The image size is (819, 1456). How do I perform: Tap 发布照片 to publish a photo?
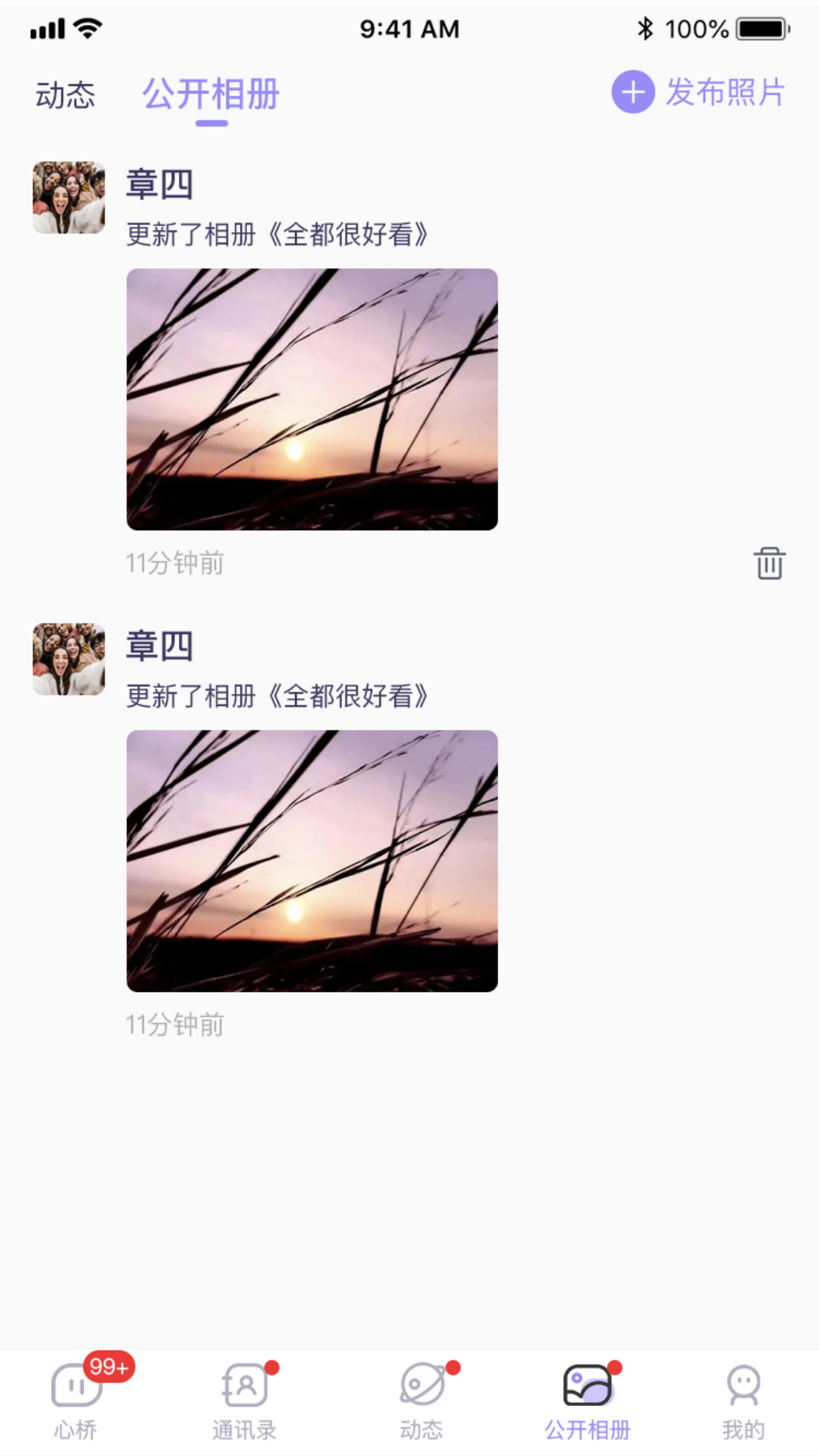(x=698, y=93)
